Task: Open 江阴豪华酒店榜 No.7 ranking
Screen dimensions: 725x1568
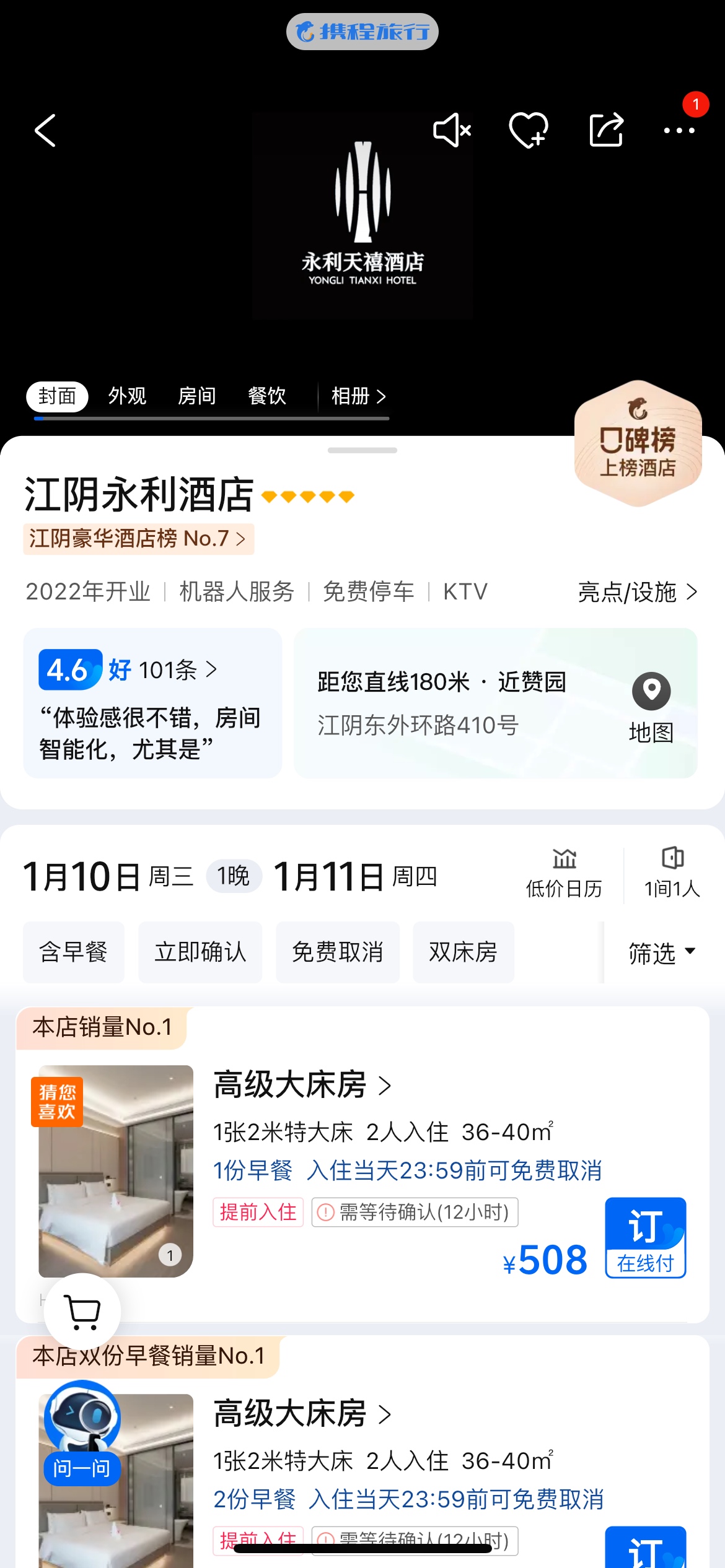Action: point(138,539)
